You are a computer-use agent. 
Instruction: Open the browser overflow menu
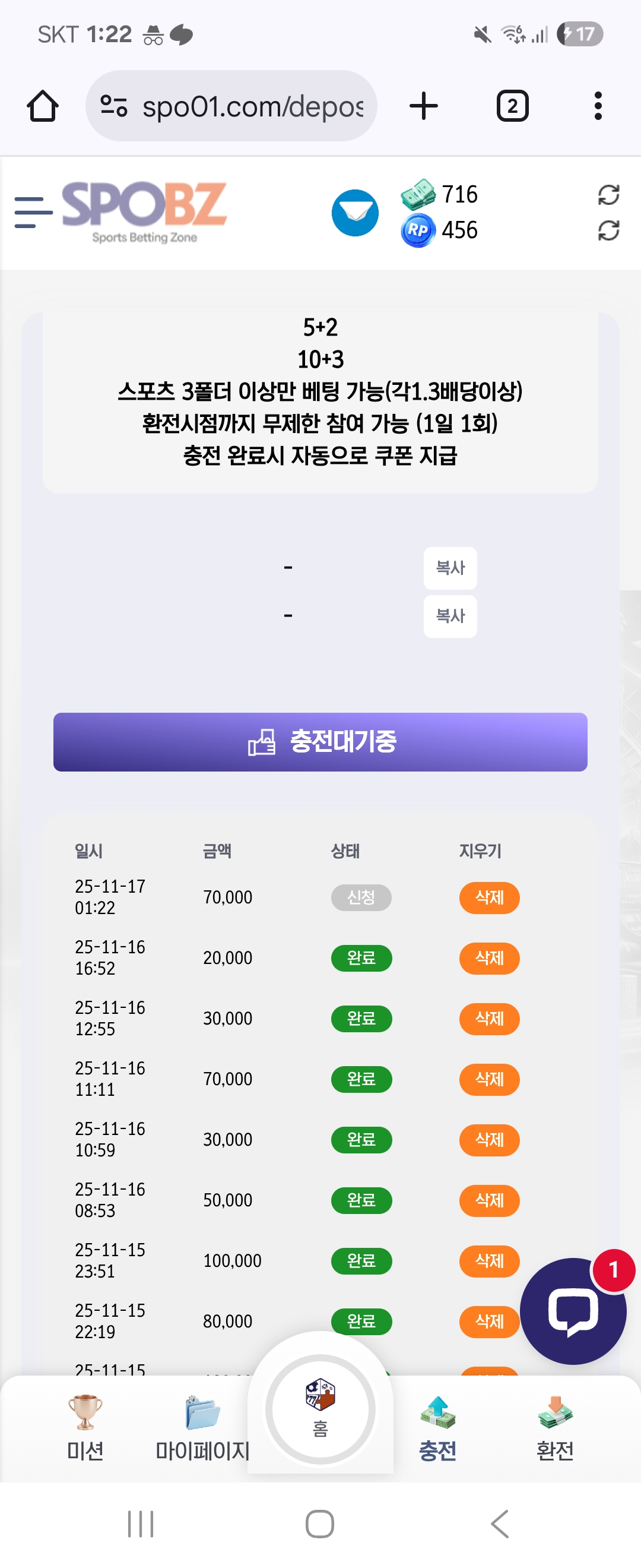pos(598,106)
